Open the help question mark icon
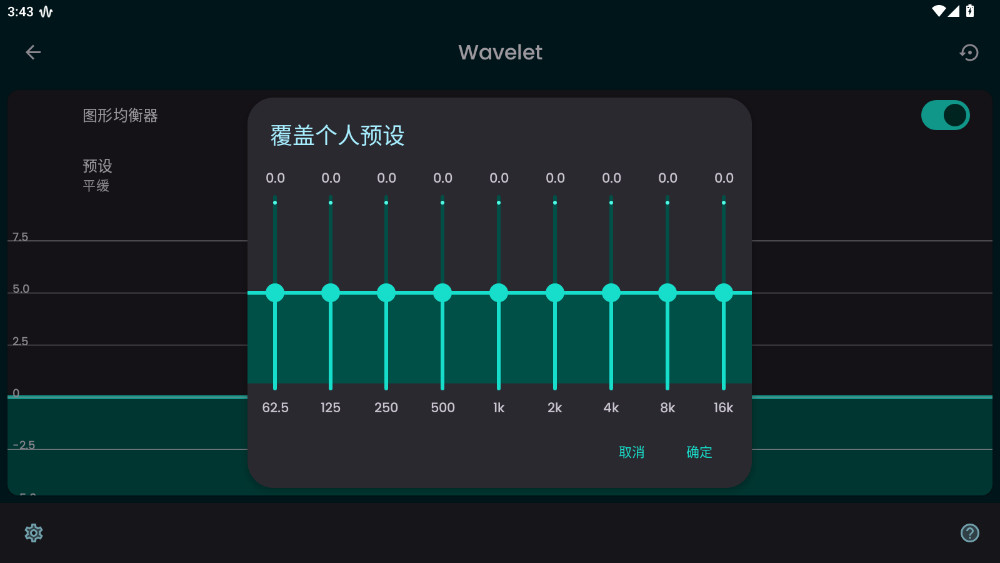This screenshot has height=563, width=1000. 969,533
